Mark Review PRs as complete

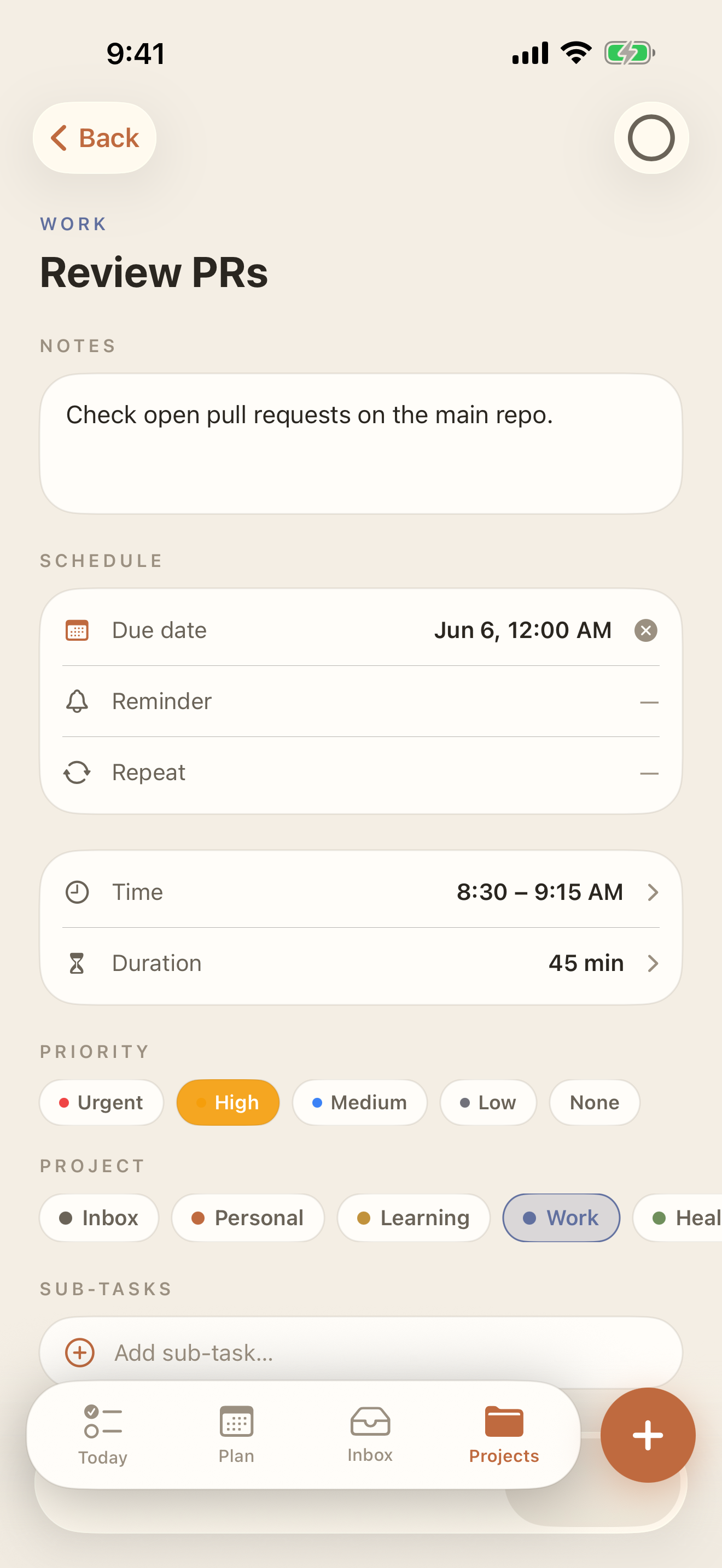coord(651,138)
